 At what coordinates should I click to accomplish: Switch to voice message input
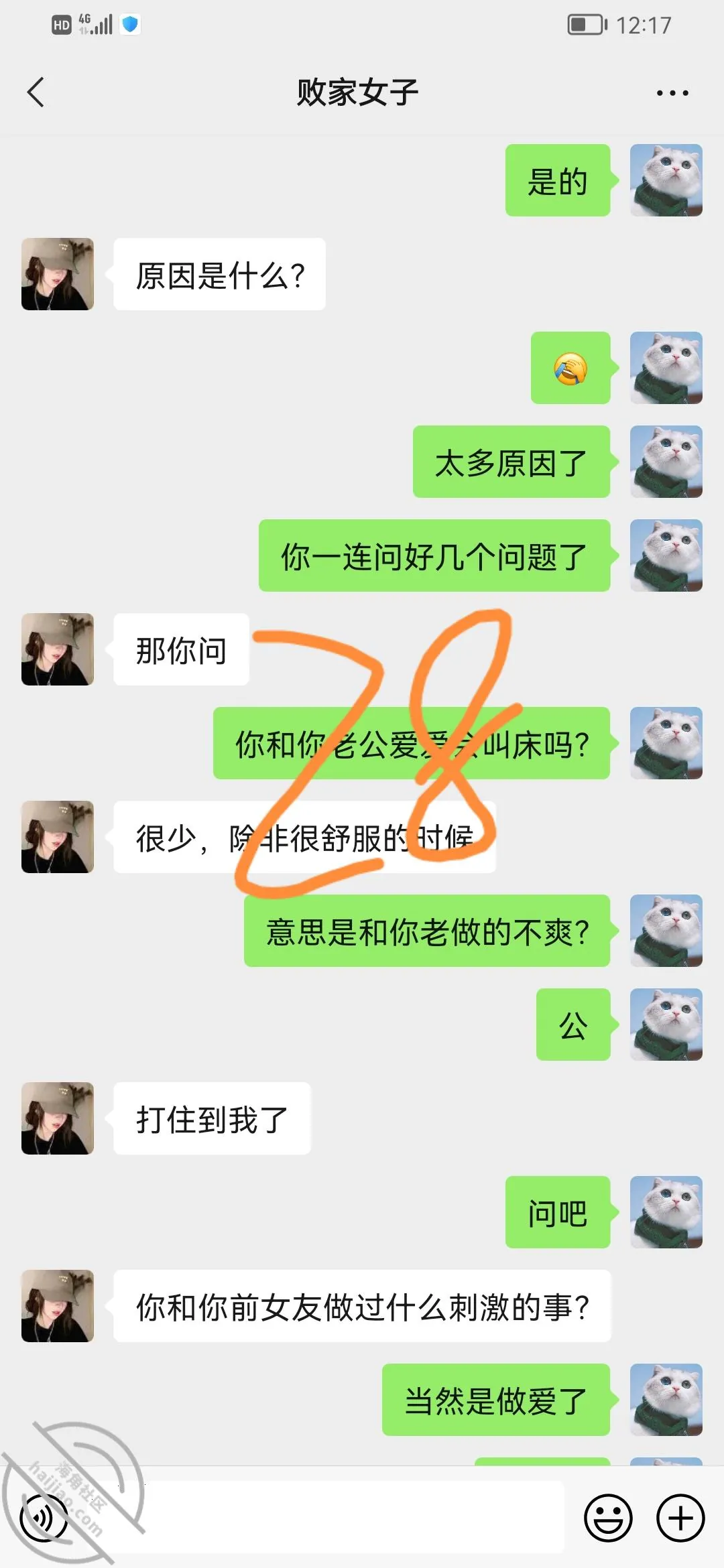point(44,1518)
